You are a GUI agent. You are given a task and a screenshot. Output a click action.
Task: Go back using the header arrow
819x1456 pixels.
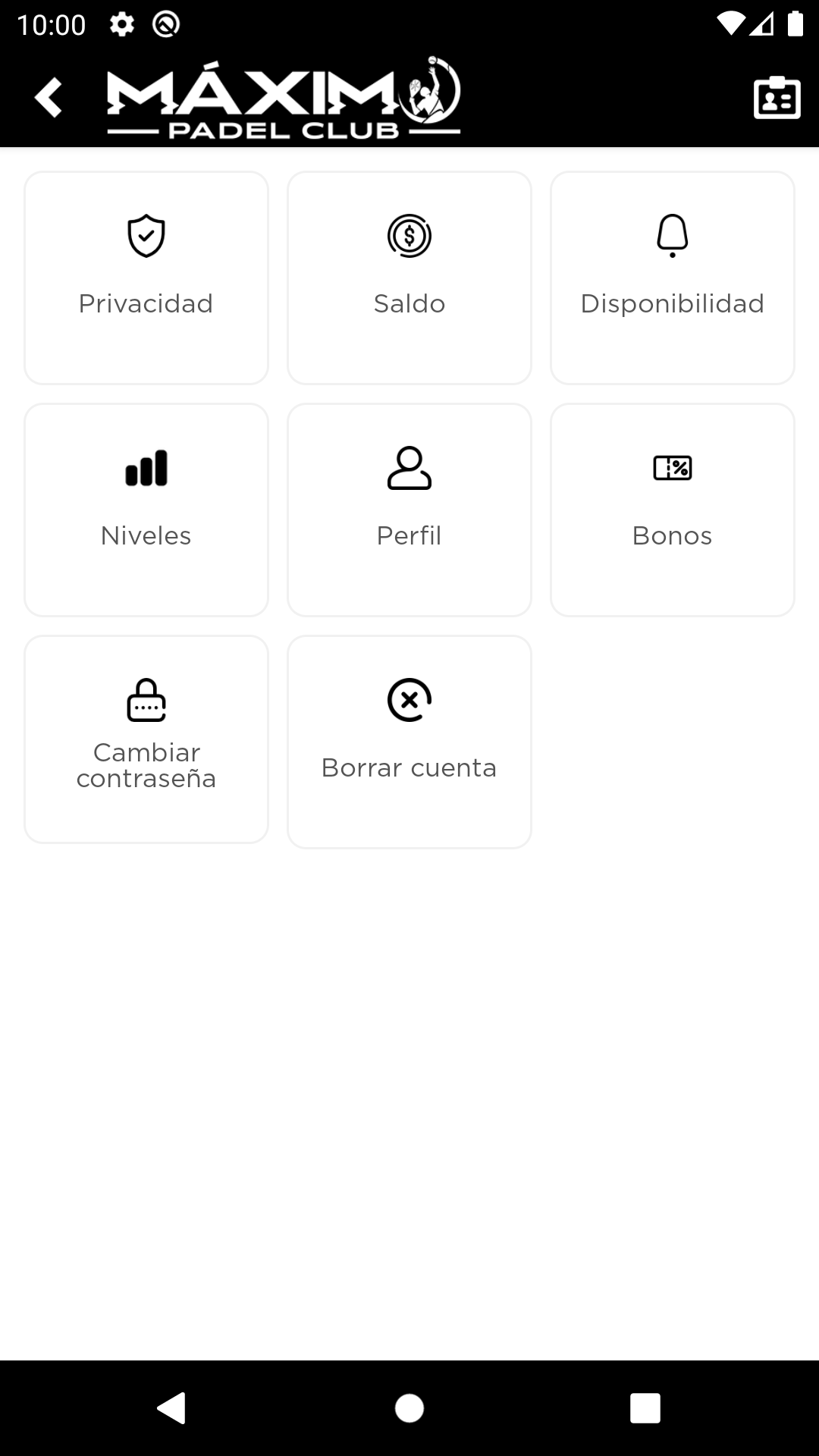pos(49,98)
